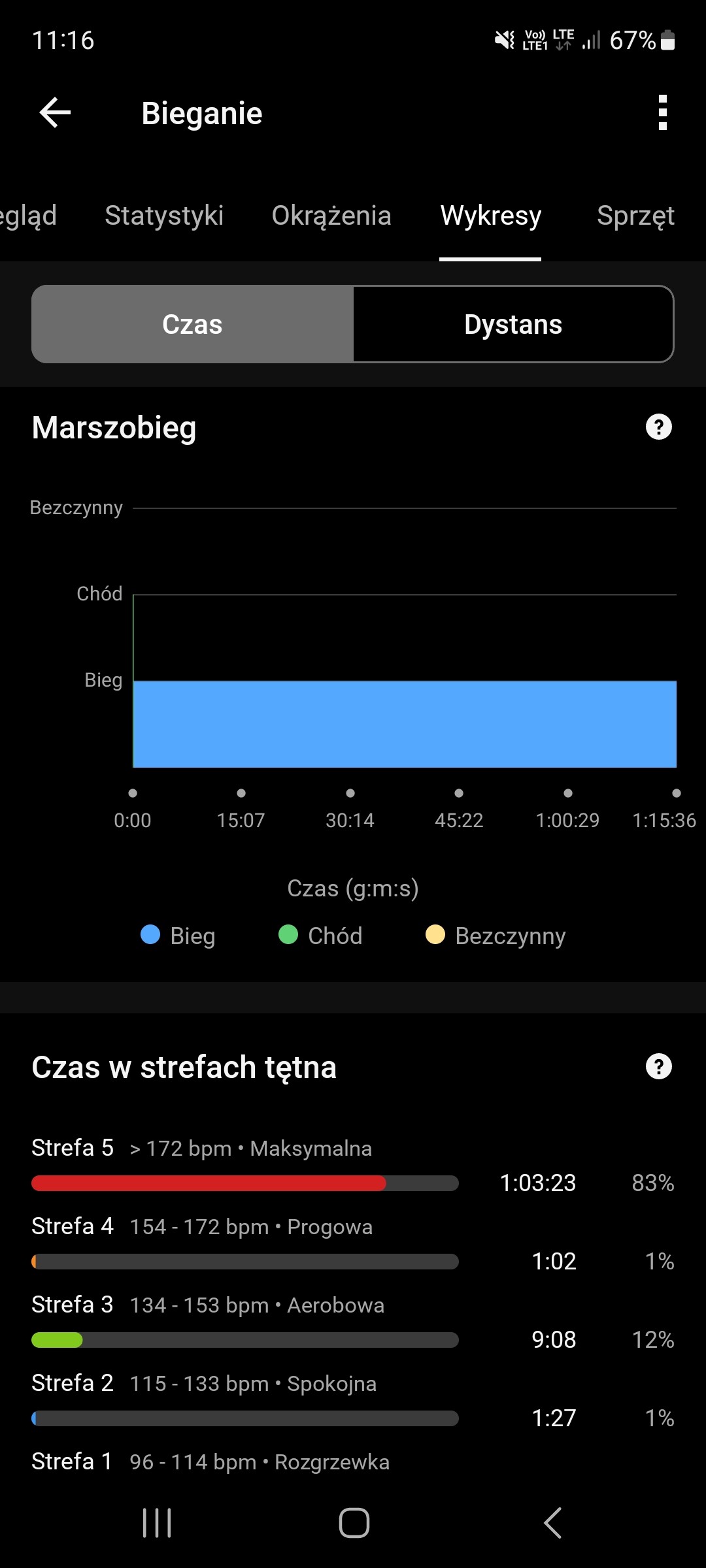Select the Czas segment
The image size is (706, 1568).
192,324
